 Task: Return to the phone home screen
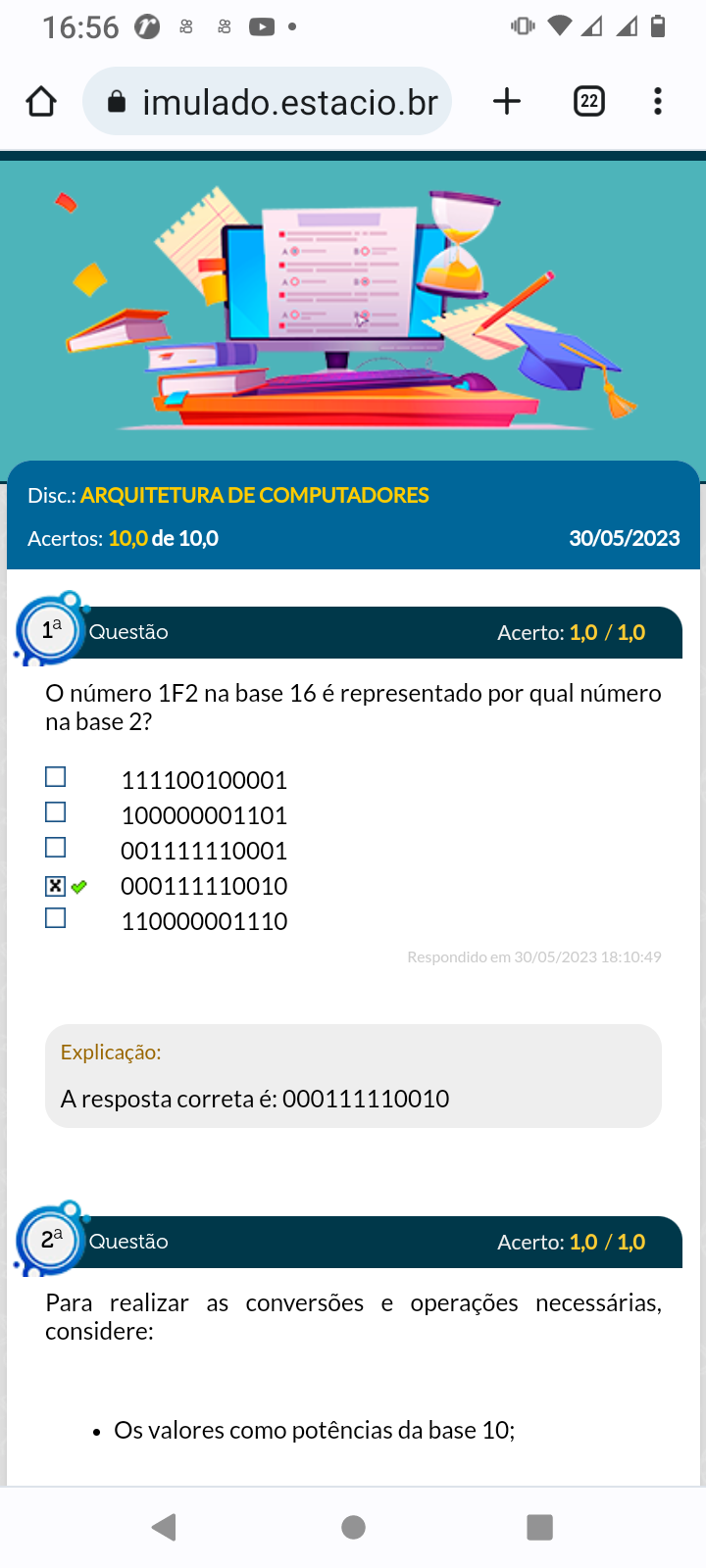353,1527
